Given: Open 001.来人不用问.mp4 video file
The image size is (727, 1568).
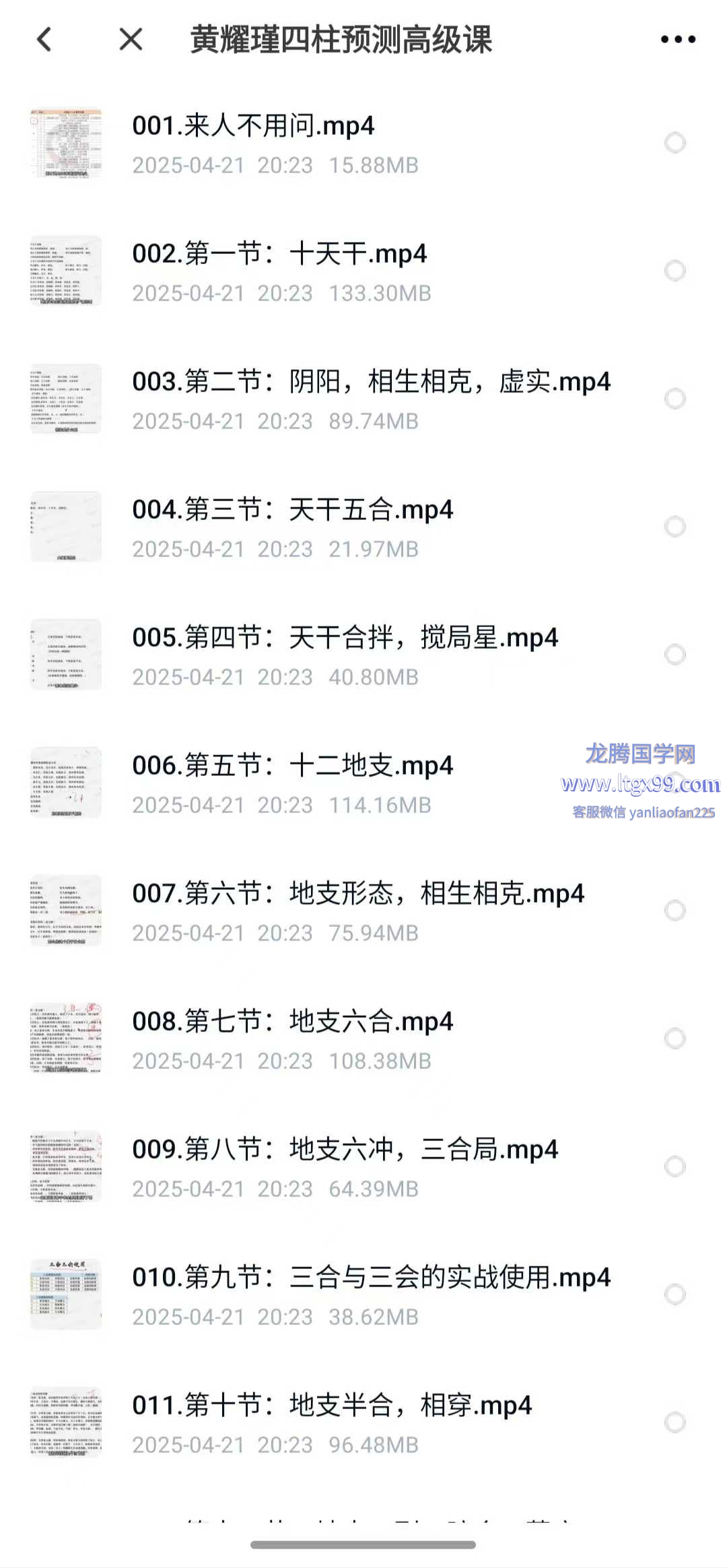Looking at the screenshot, I should [253, 127].
